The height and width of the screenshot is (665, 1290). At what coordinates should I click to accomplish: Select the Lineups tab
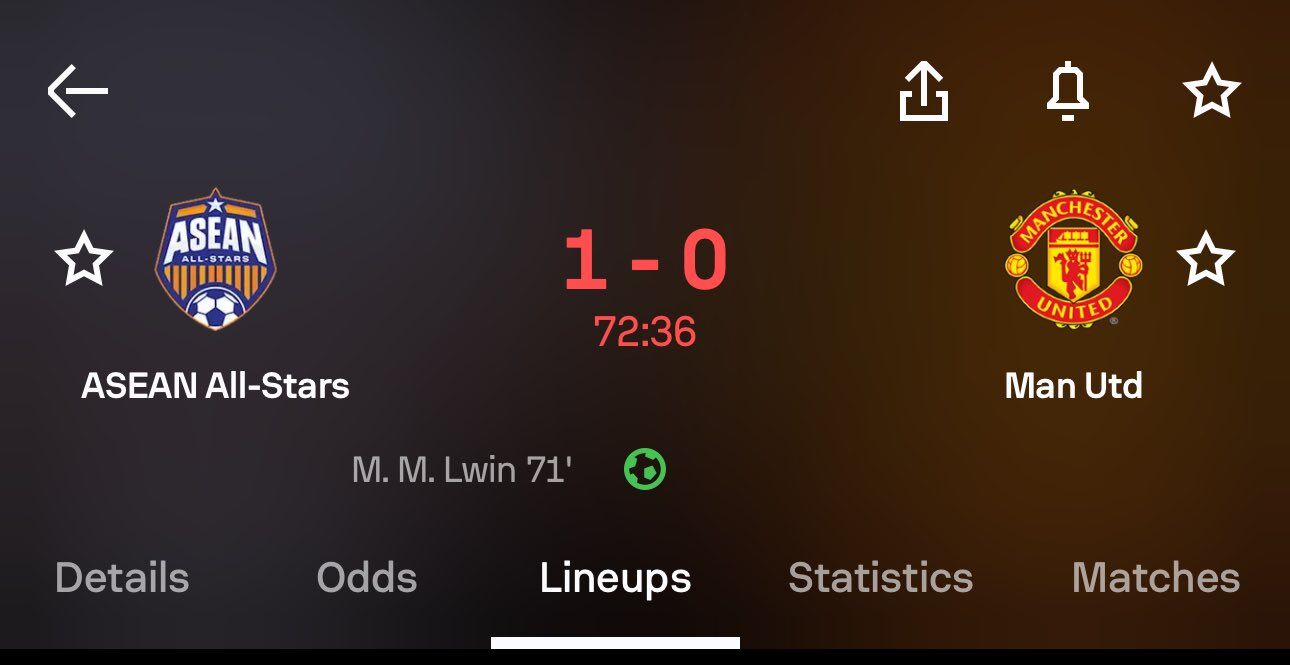click(x=615, y=578)
